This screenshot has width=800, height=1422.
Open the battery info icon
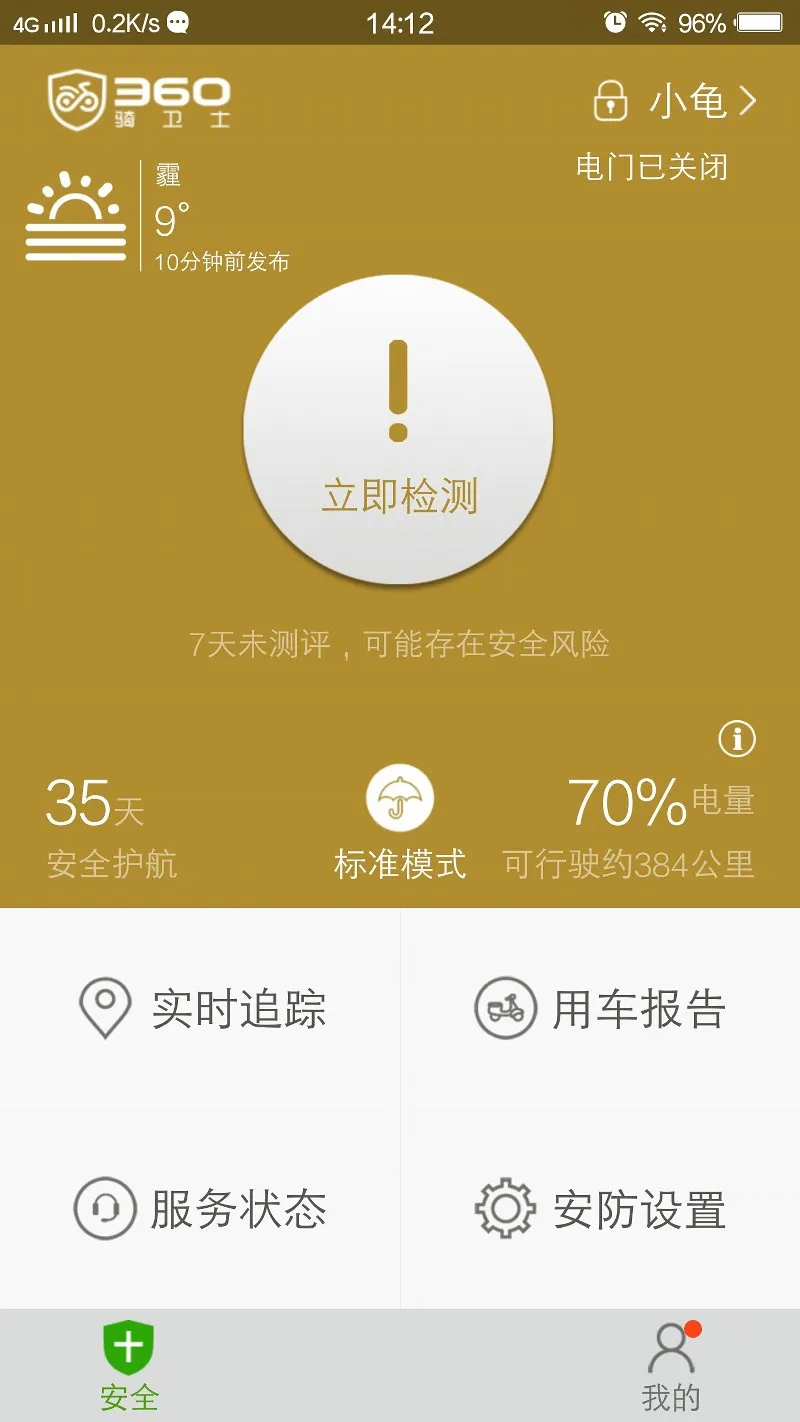point(737,739)
